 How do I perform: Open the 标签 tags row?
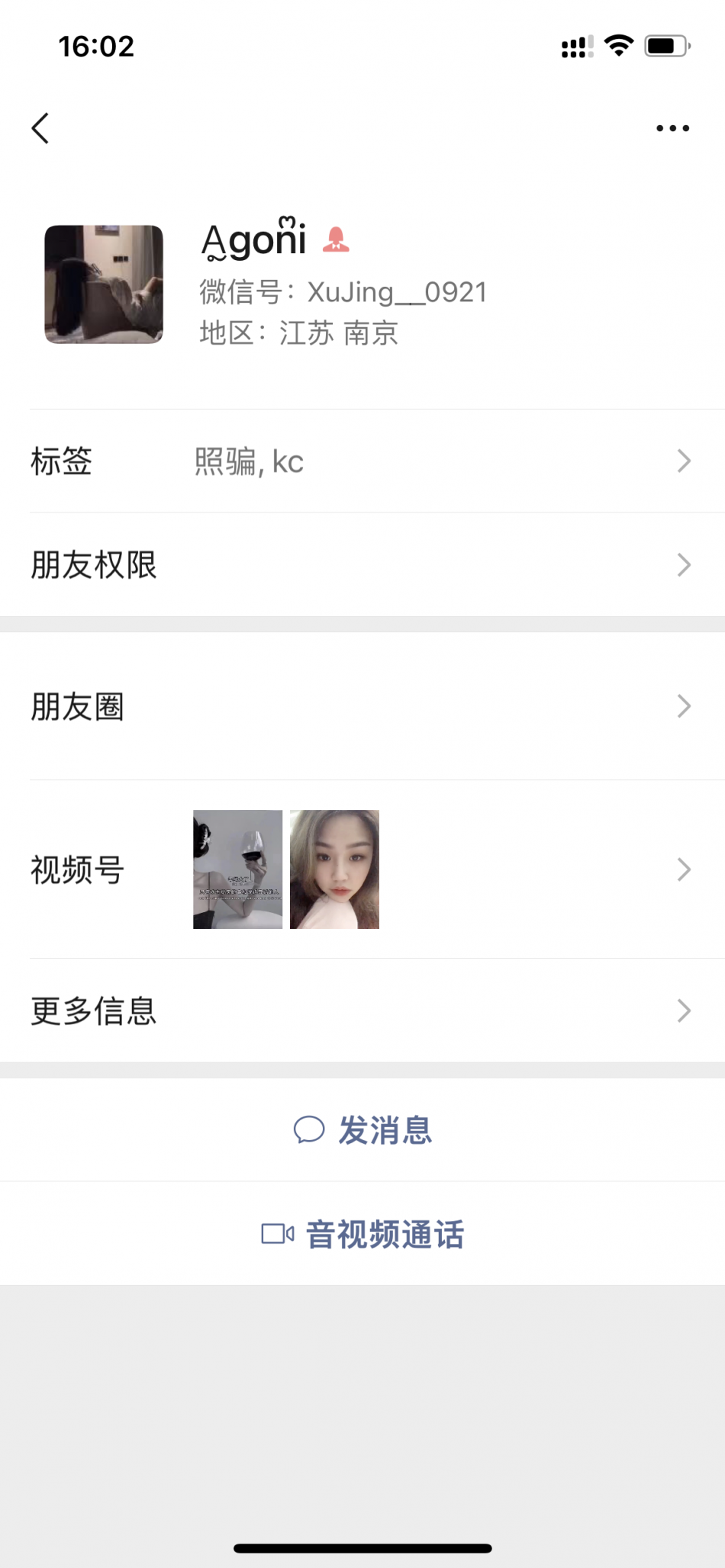pos(362,461)
